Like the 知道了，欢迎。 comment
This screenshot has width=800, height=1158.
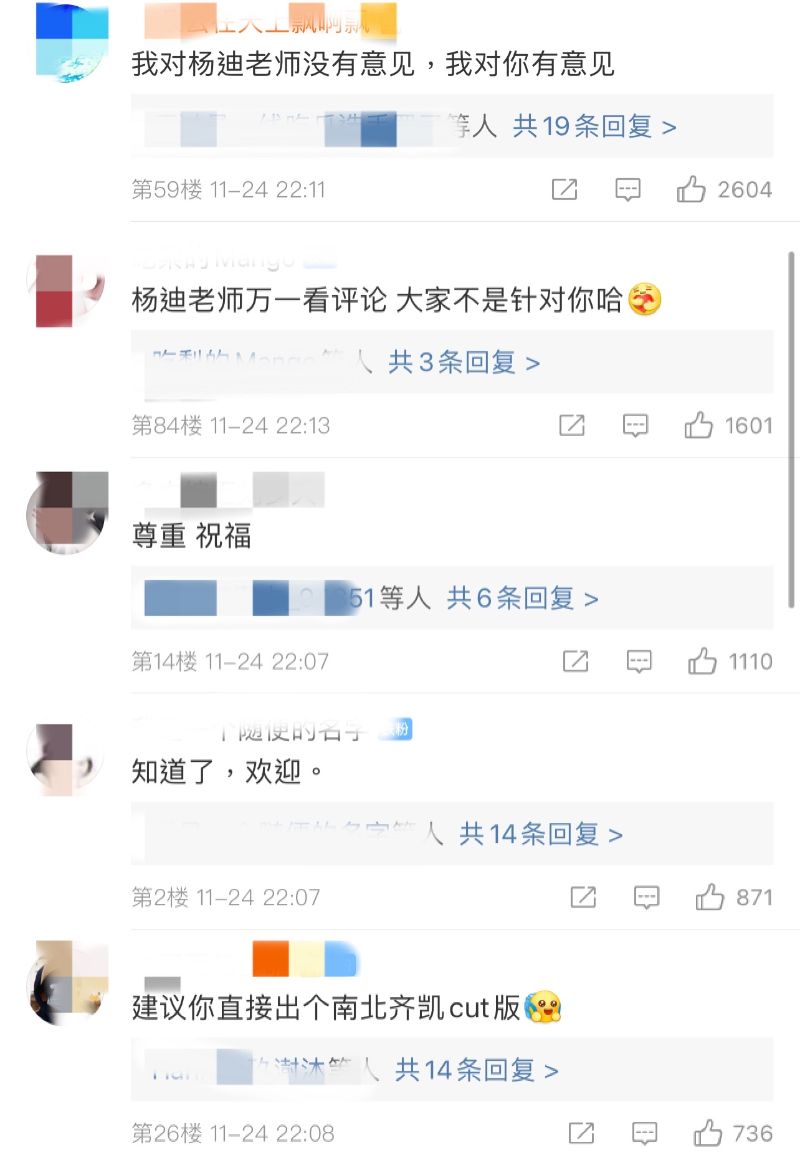(710, 898)
